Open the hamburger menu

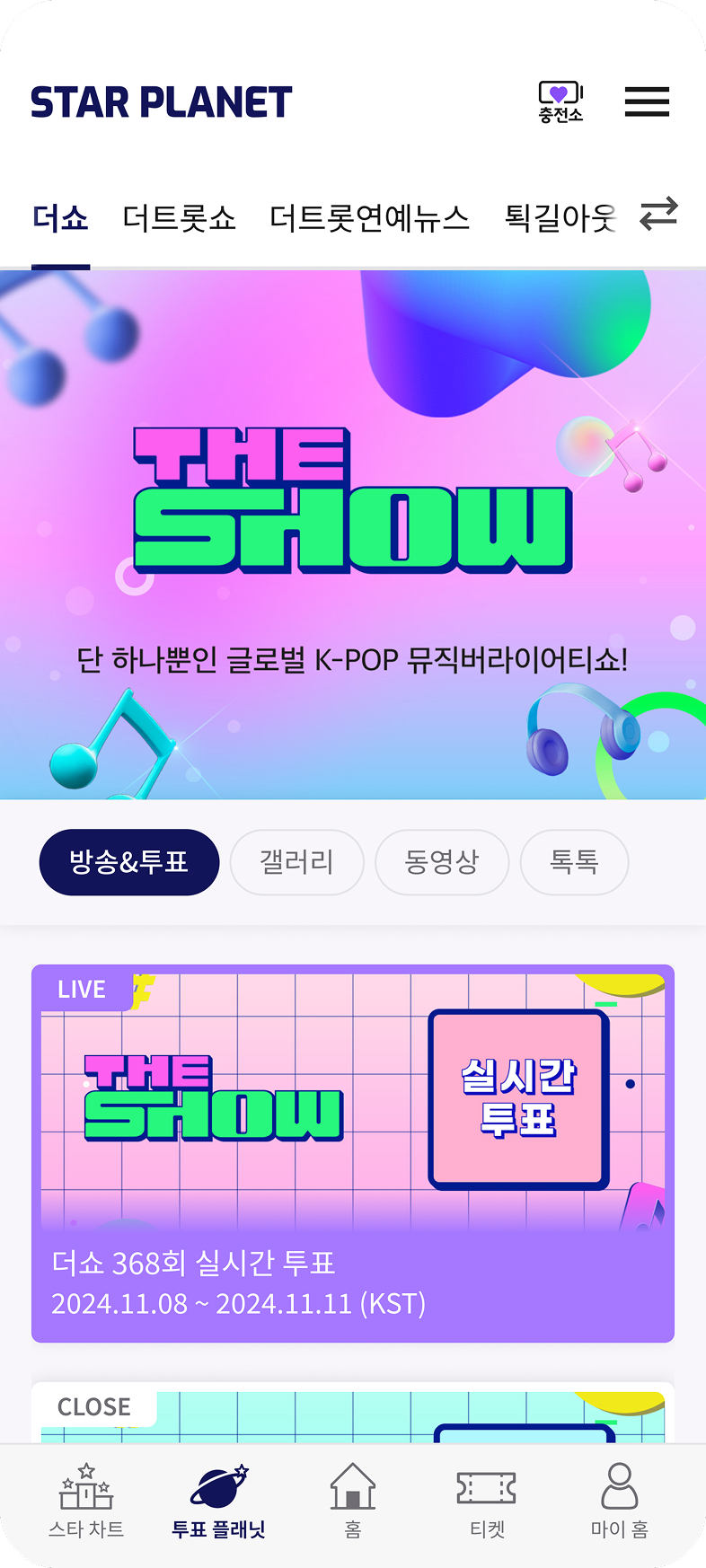(647, 101)
